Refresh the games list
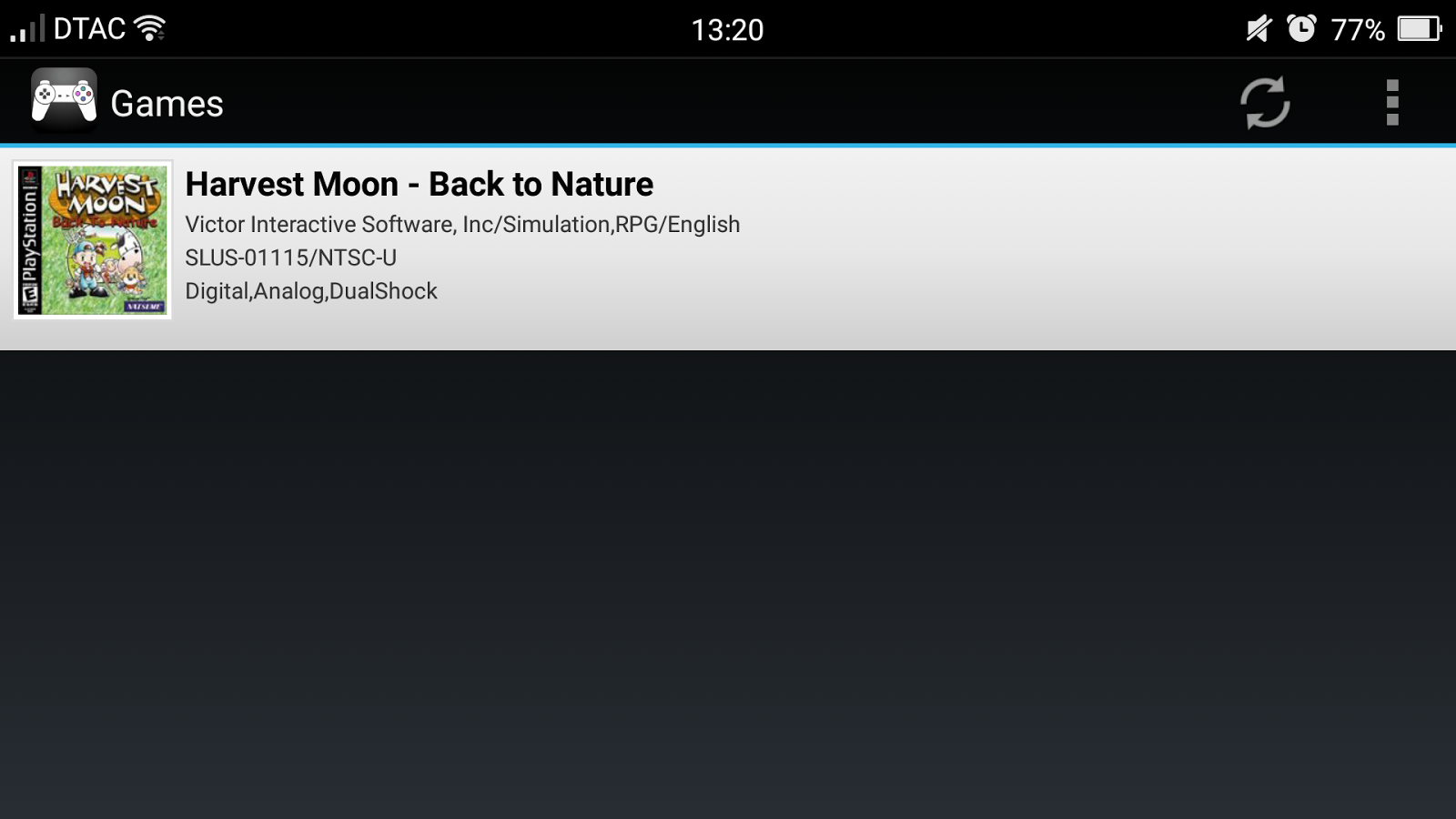Screen dimensions: 1456x819 tap(1265, 103)
